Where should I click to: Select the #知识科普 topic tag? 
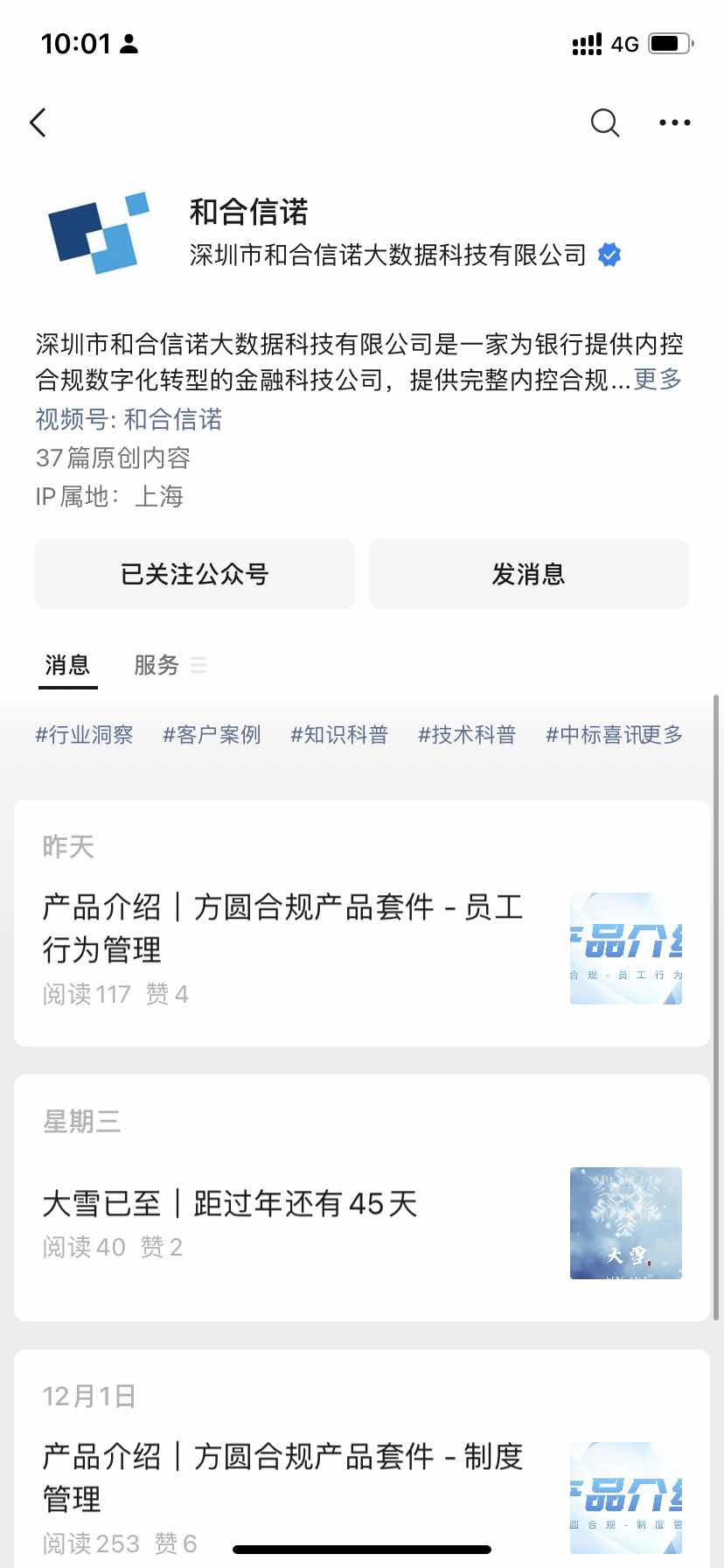point(339,735)
